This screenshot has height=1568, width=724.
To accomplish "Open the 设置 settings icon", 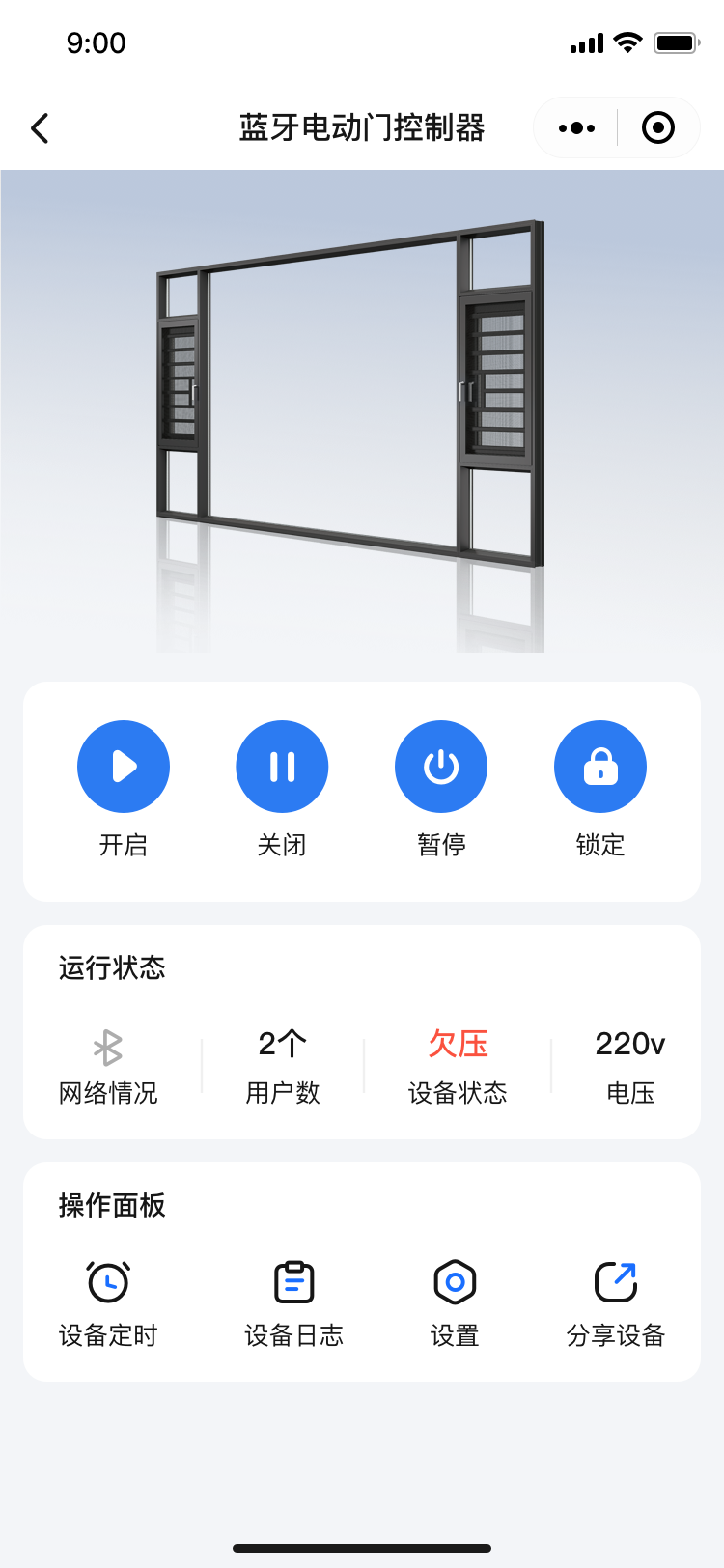I will click(455, 1280).
